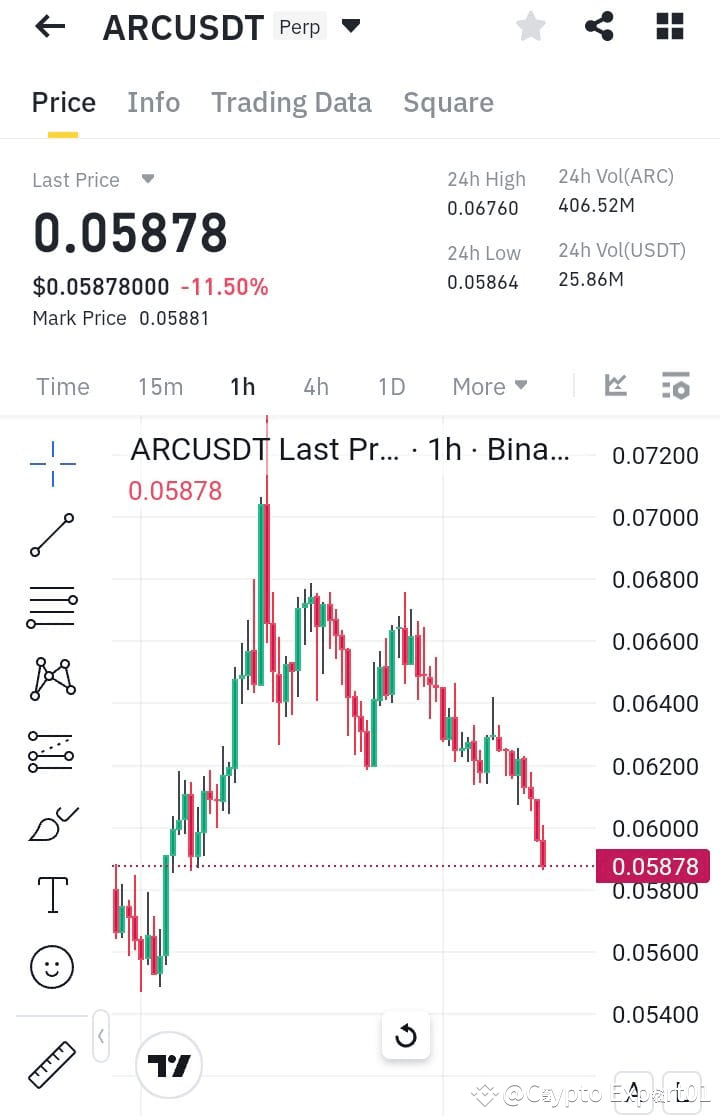
Task: Select the brush drawing tool
Action: coord(52,823)
